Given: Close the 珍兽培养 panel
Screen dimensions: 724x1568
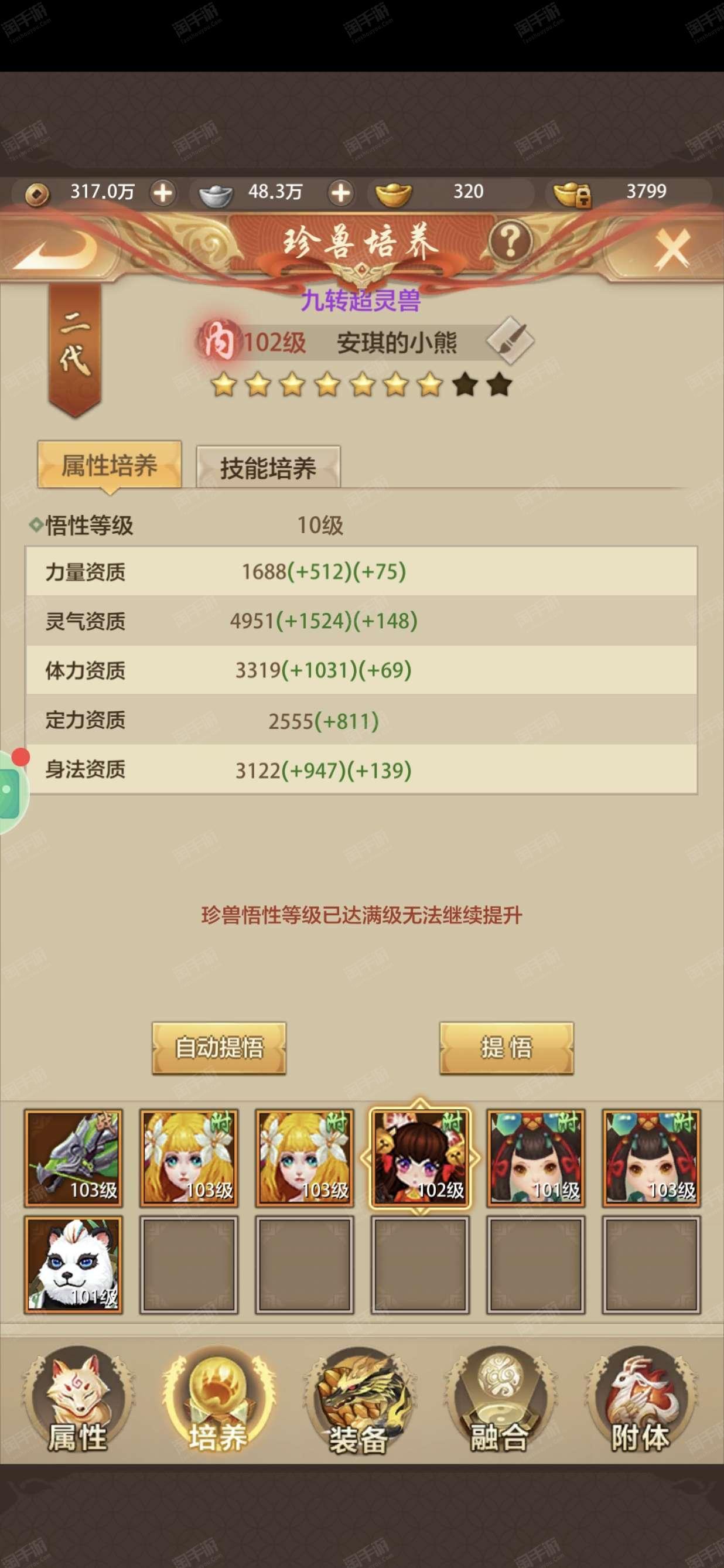Looking at the screenshot, I should pyautogui.click(x=671, y=248).
